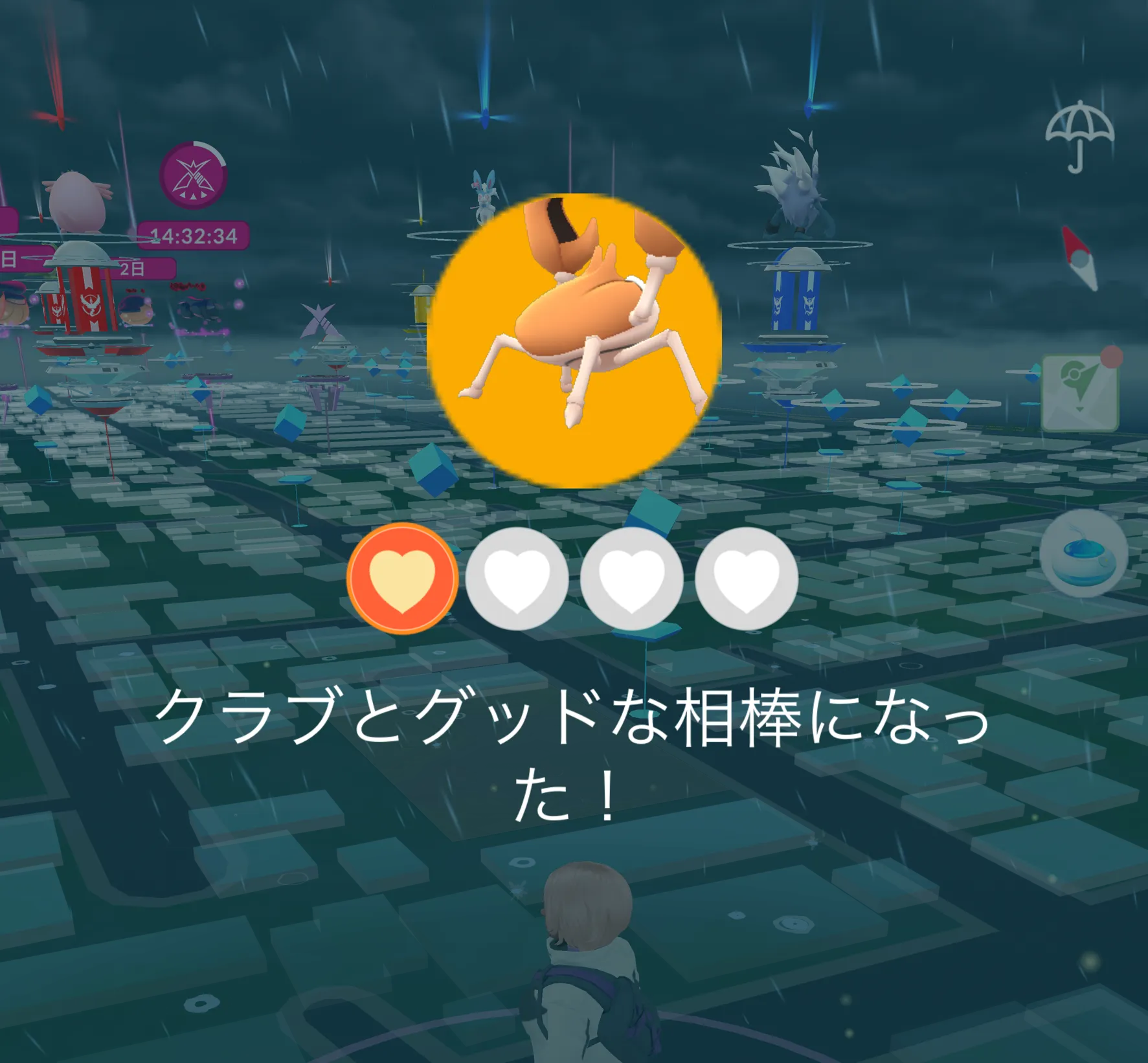Open the raid timer 14:32:34 badge
Screen dimensions: 1148x1063
point(194,236)
